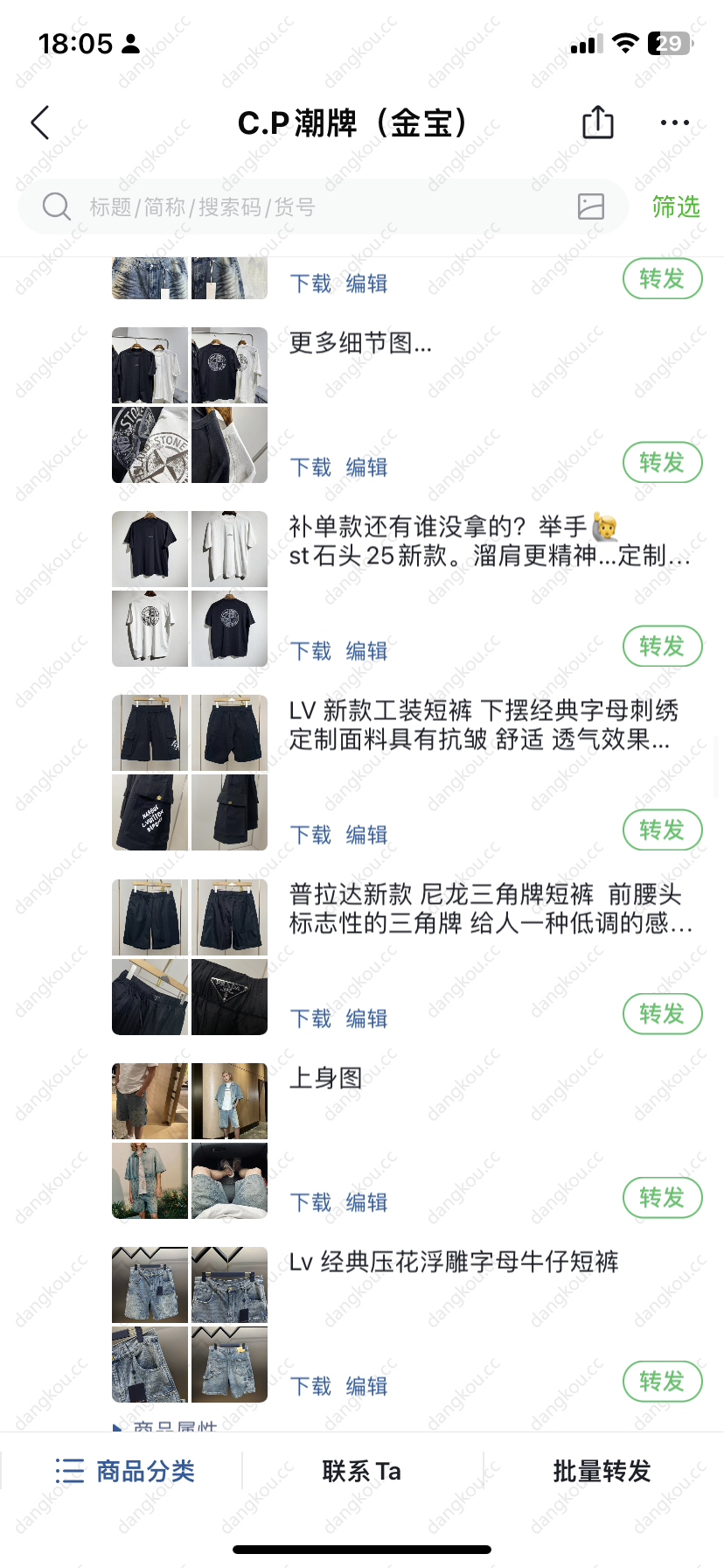This screenshot has height=1568, width=724.
Task: Open the LV 新款工装短裤 product post
Action: point(483,724)
